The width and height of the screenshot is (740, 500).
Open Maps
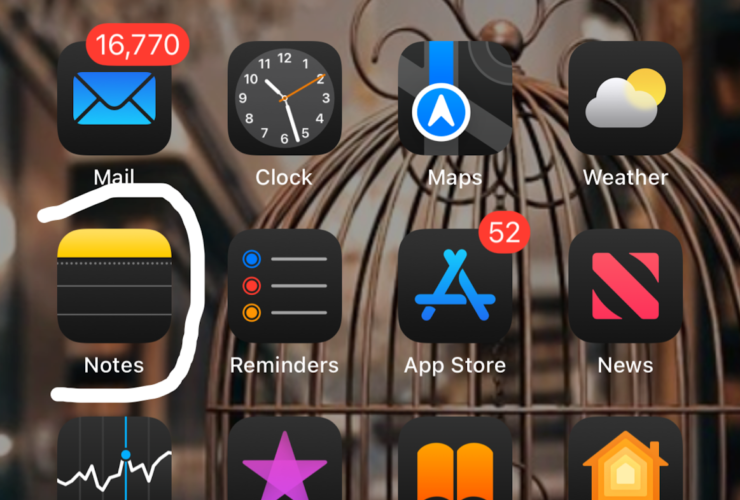(455, 97)
